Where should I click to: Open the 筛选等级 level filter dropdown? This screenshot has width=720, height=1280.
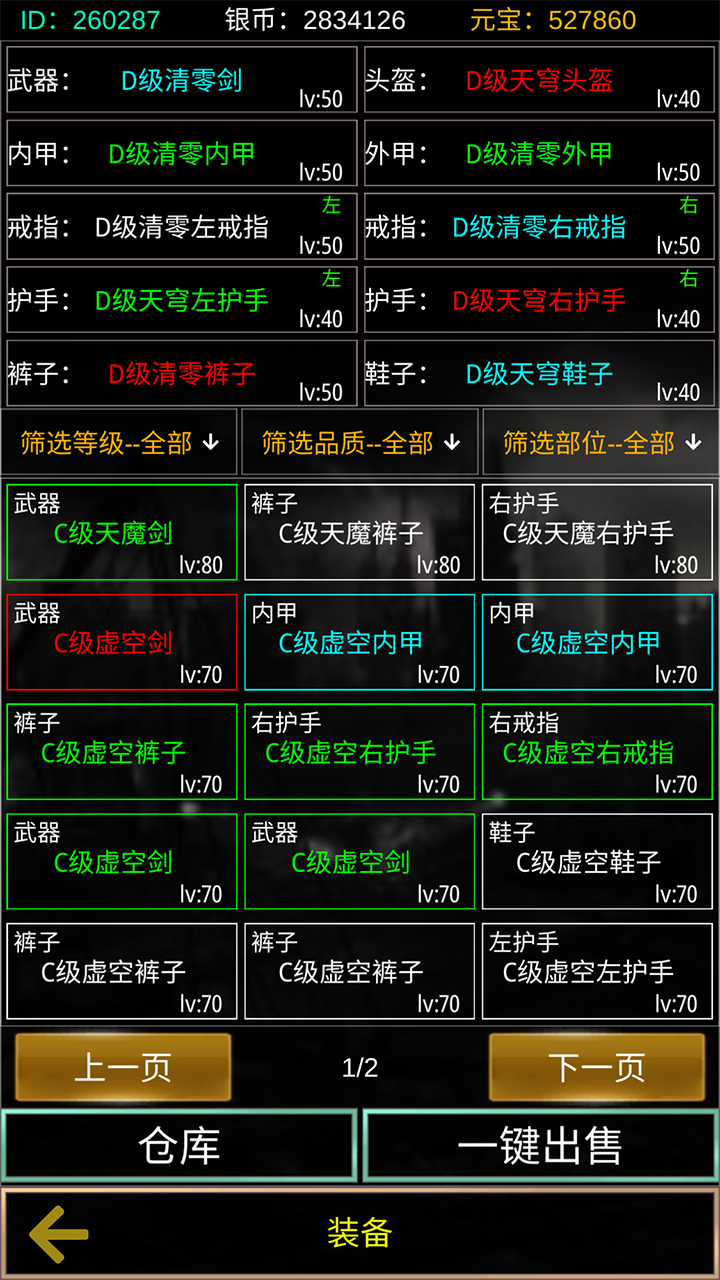pyautogui.click(x=118, y=442)
